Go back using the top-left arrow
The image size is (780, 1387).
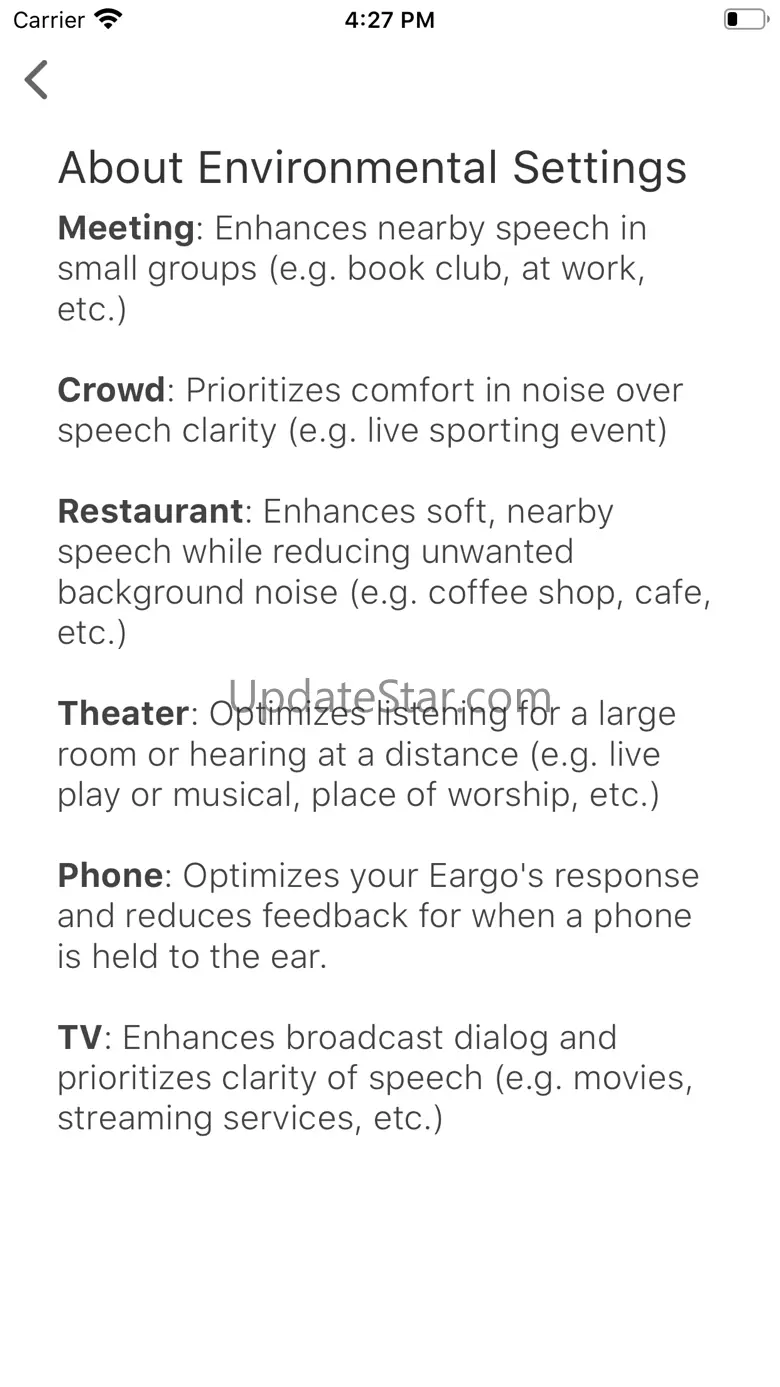tap(37, 80)
